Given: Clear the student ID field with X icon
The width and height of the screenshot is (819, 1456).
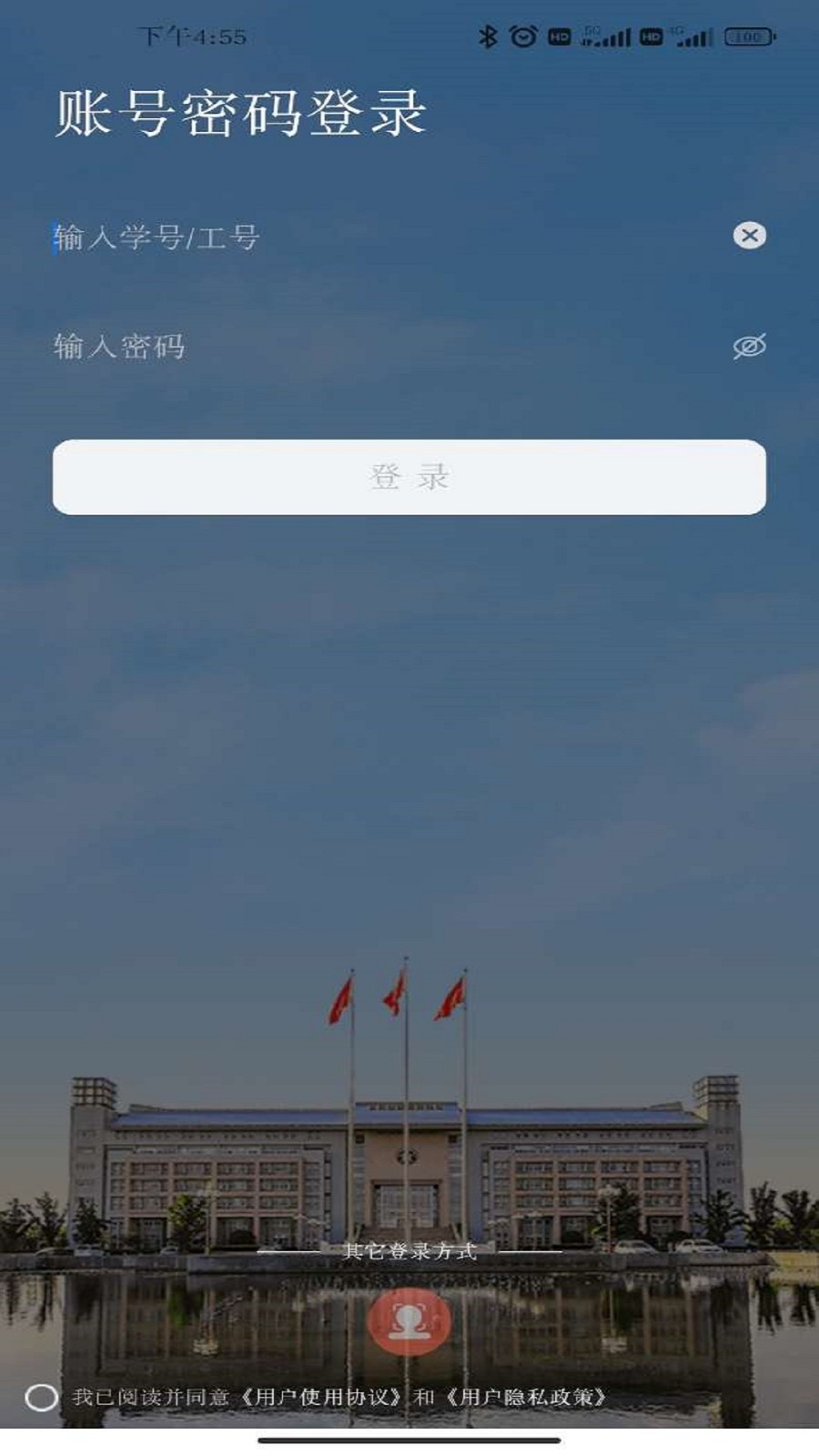Looking at the screenshot, I should pos(748,237).
